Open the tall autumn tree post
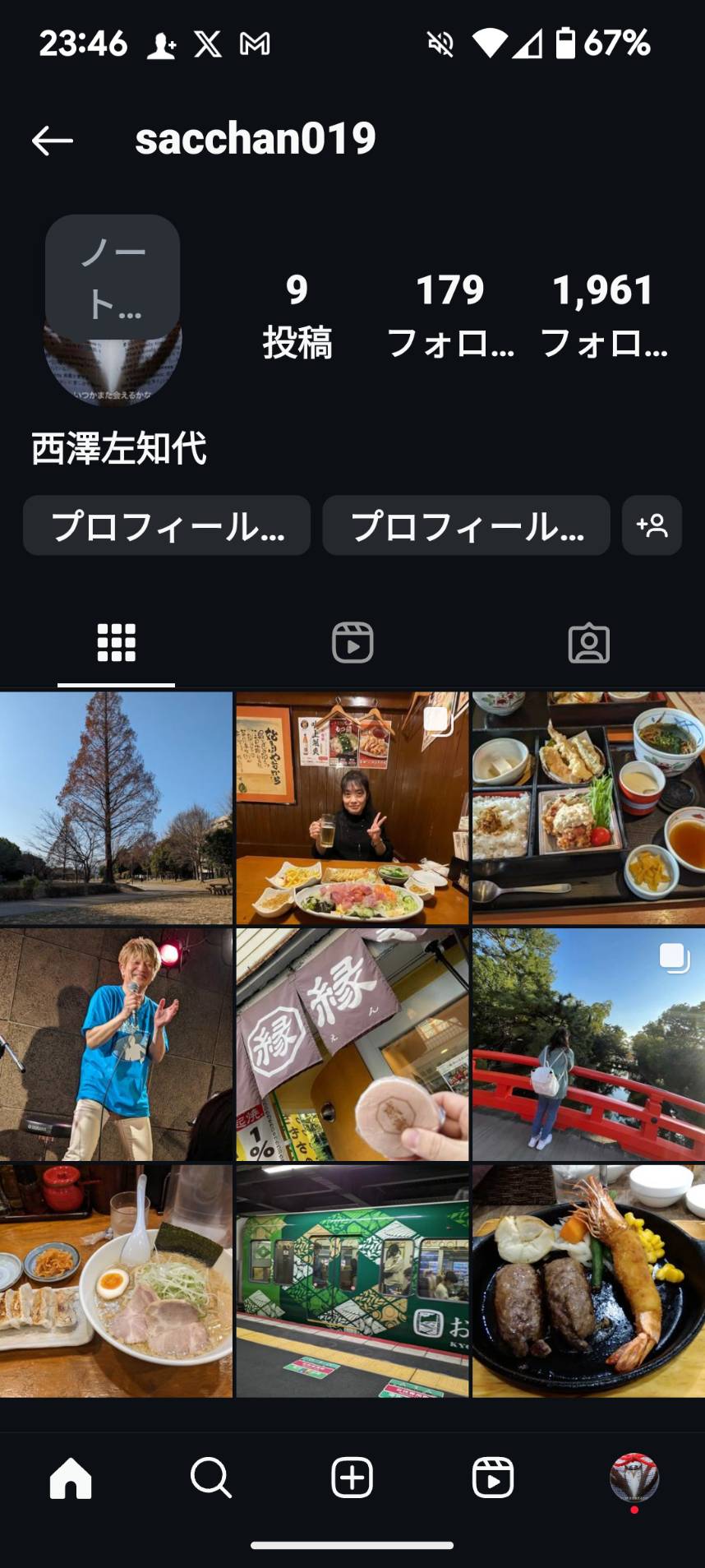 coord(116,808)
